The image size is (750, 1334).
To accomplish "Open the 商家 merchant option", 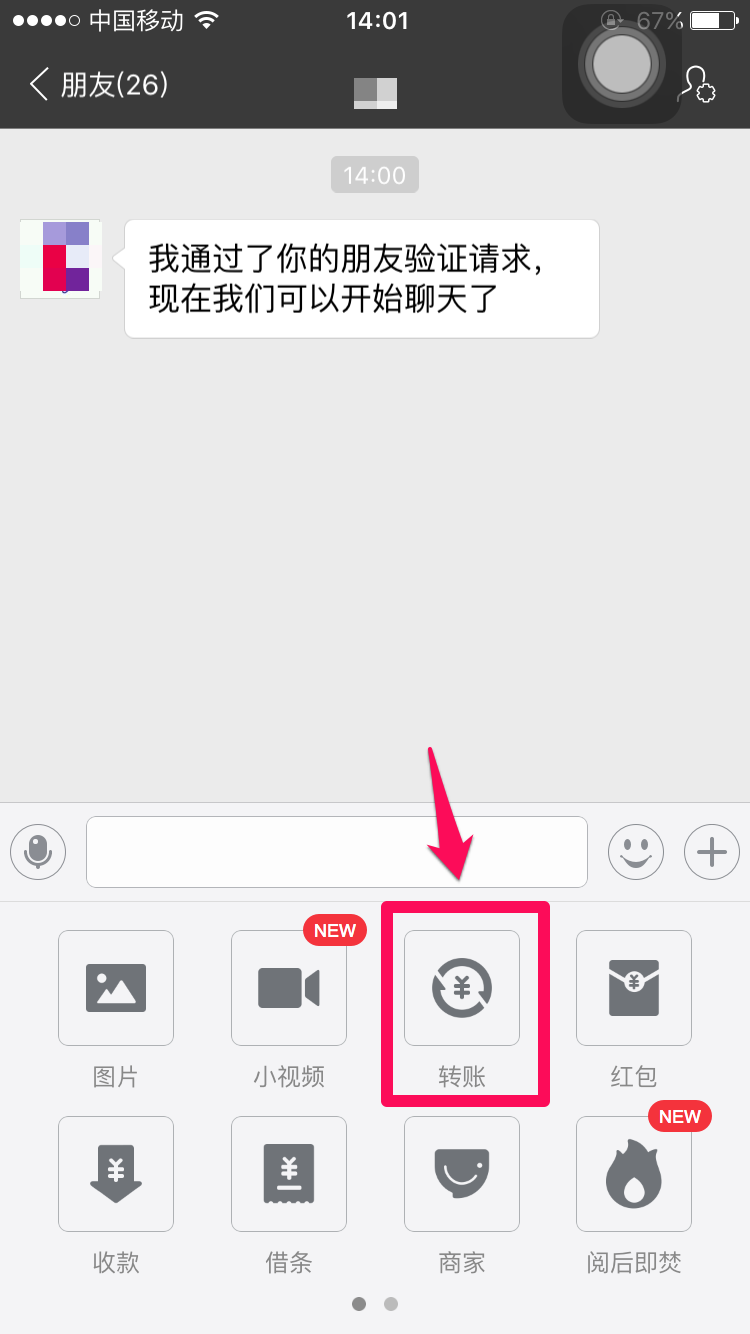I will 462,1174.
